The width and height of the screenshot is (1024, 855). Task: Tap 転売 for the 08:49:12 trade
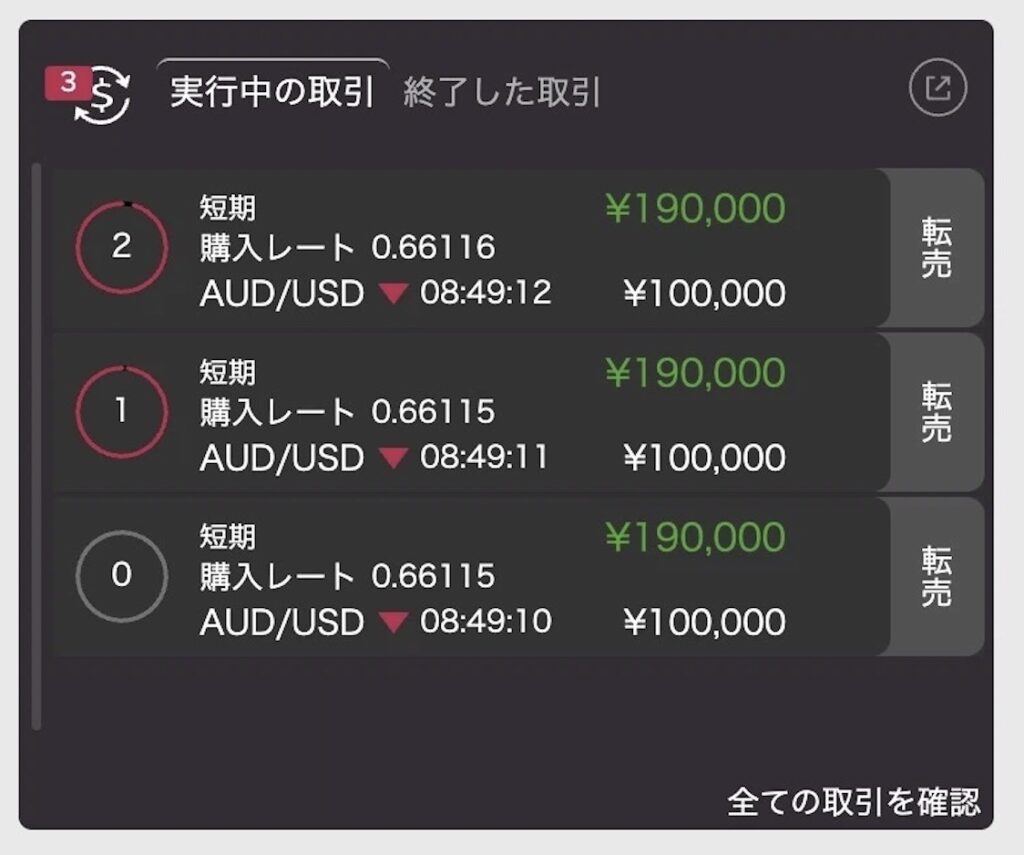(936, 248)
